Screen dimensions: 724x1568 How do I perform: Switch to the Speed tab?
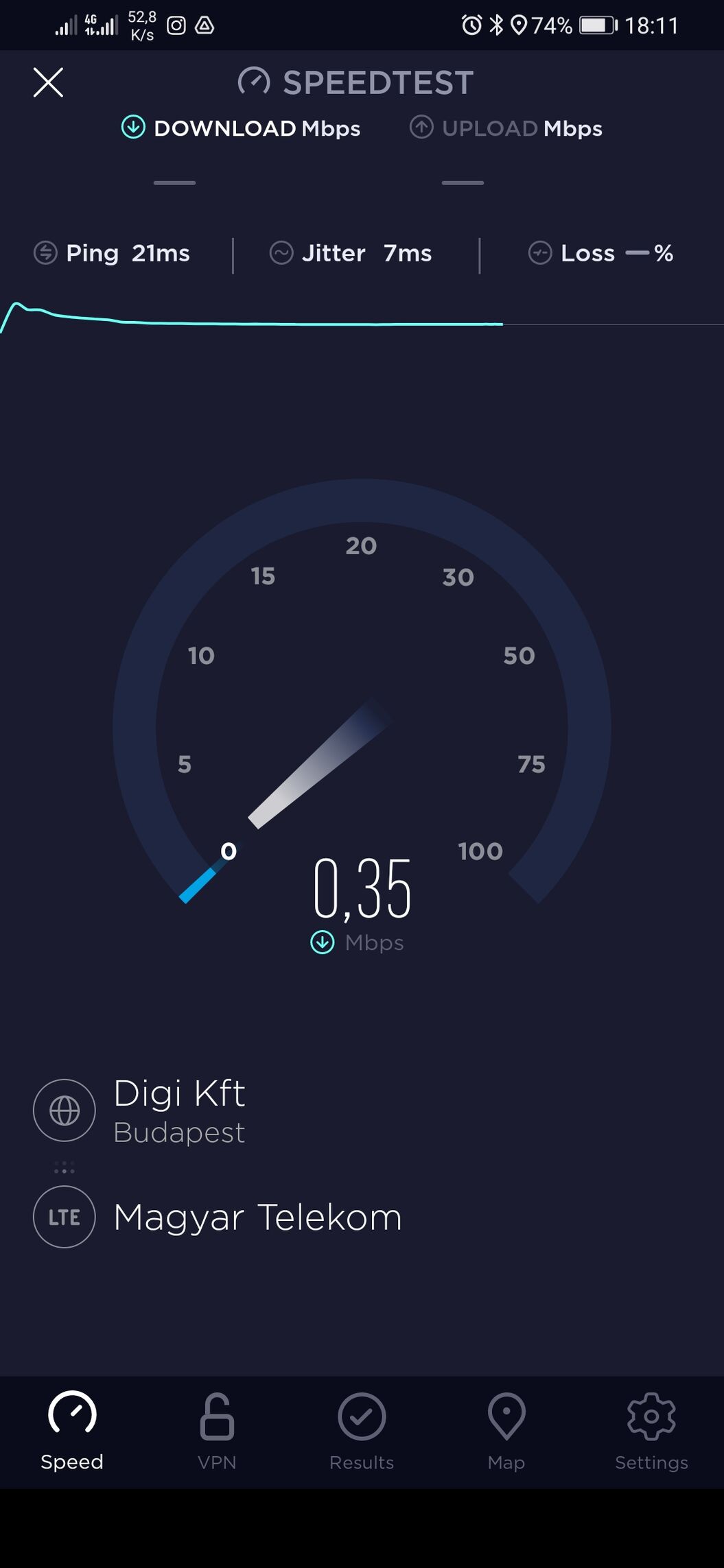(72, 1432)
